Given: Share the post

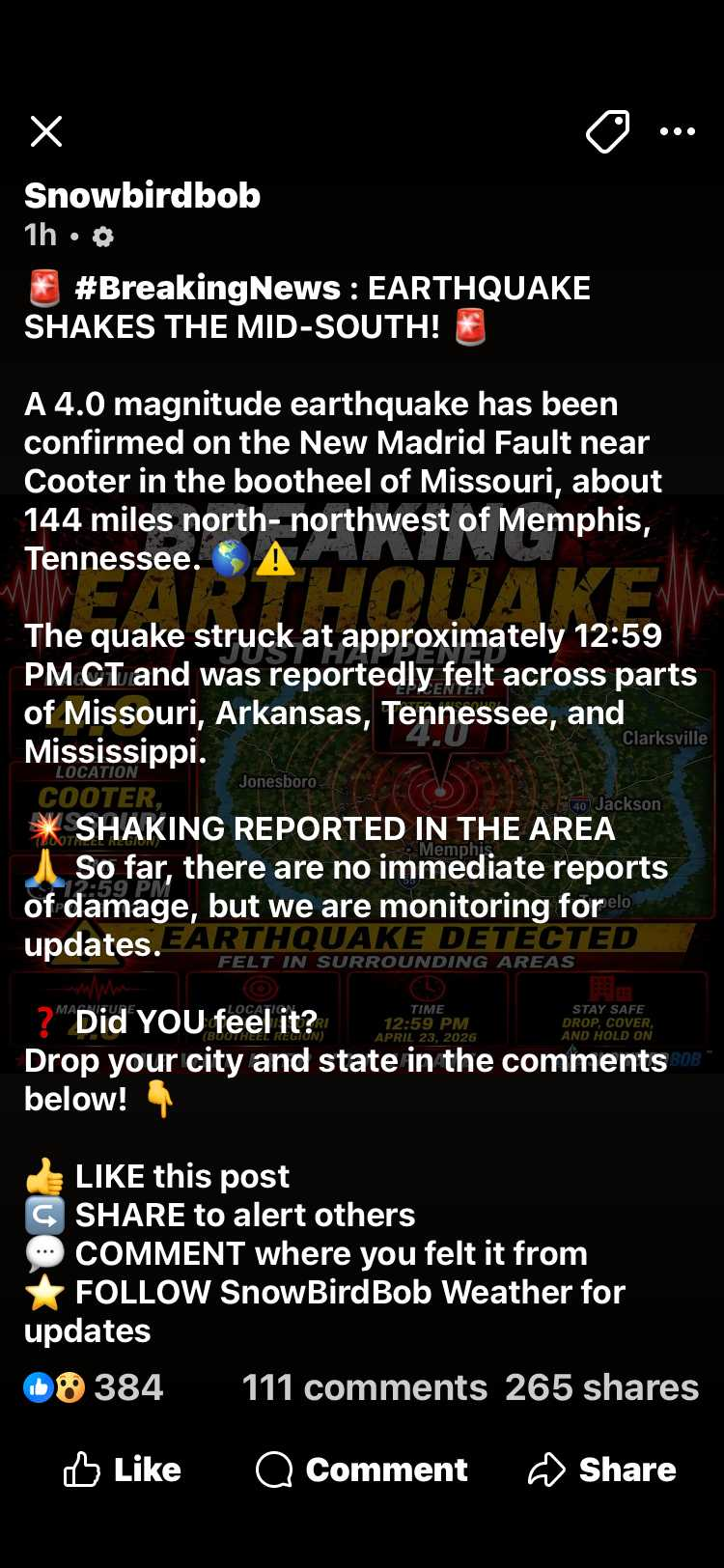Looking at the screenshot, I should 602,1470.
